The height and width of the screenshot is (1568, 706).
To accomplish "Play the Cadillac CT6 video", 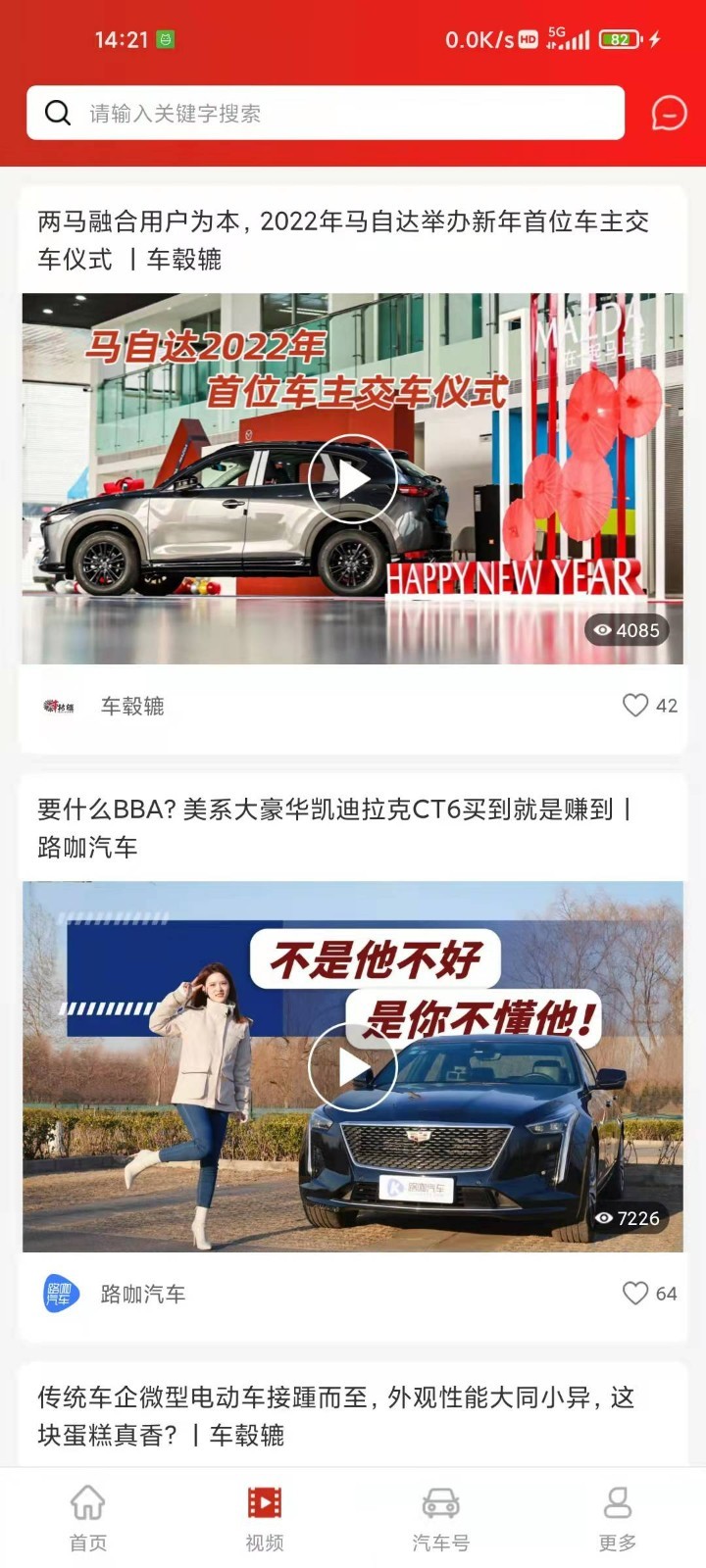I will coord(352,1067).
